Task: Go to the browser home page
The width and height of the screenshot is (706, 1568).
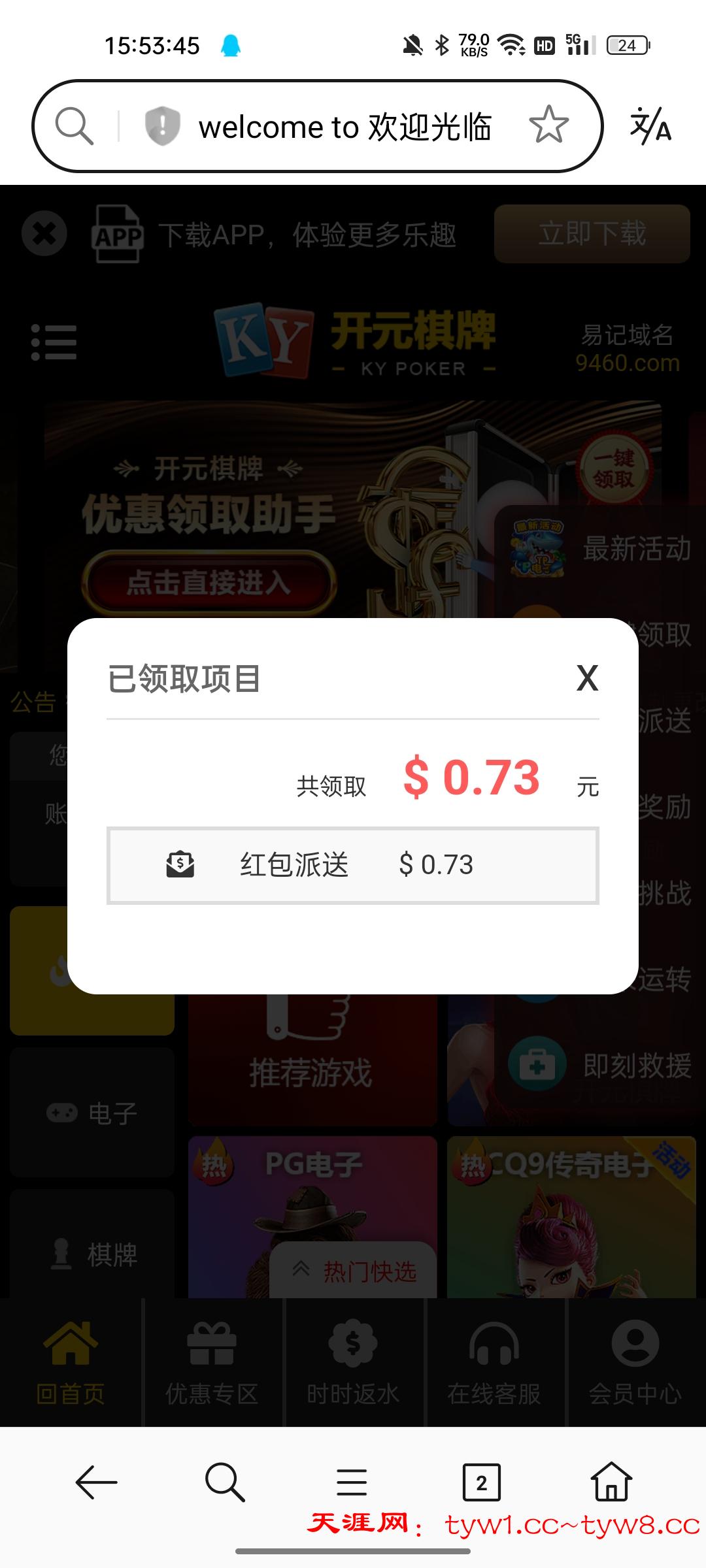Action: (x=611, y=1482)
